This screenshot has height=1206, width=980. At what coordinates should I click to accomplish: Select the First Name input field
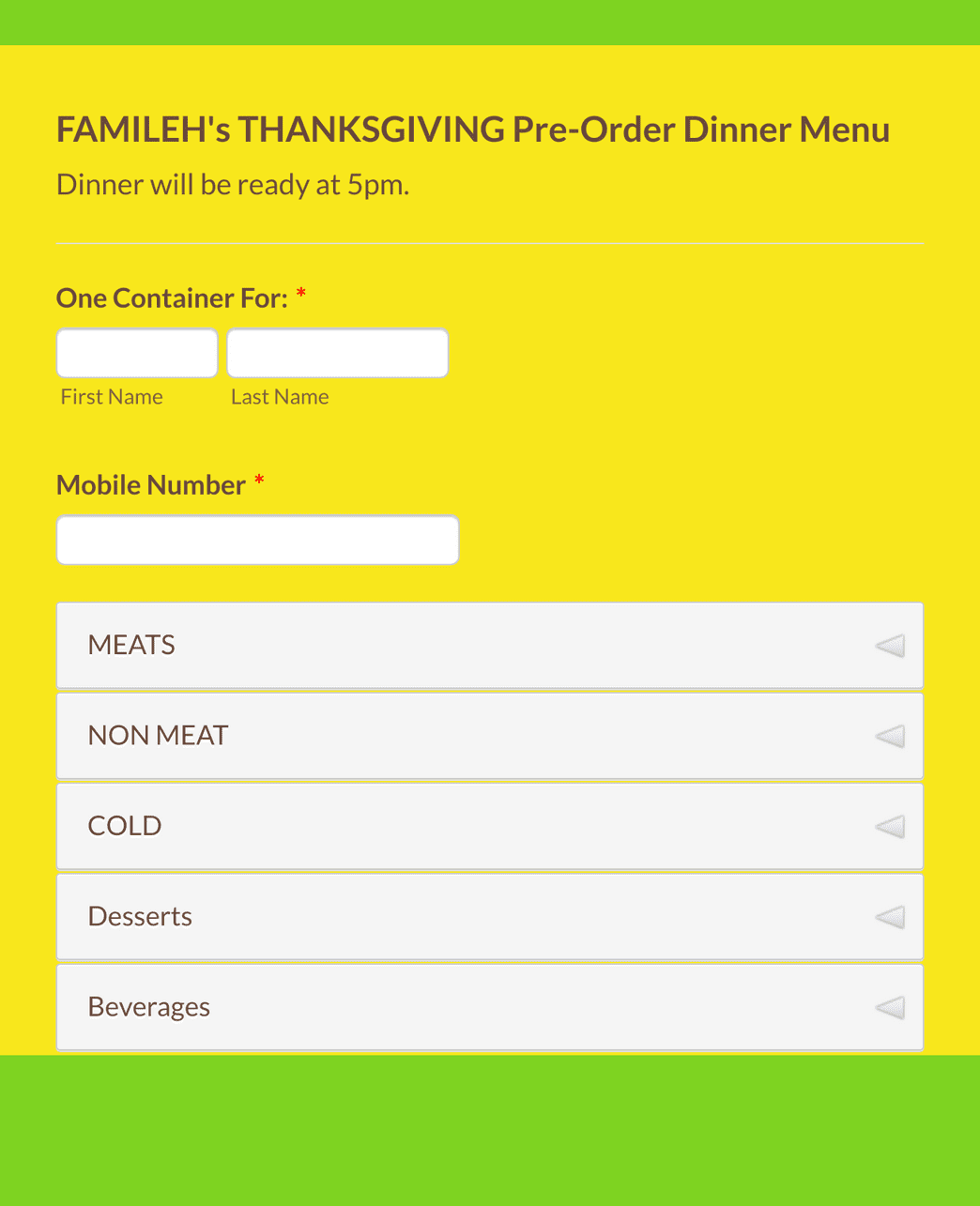[x=136, y=353]
